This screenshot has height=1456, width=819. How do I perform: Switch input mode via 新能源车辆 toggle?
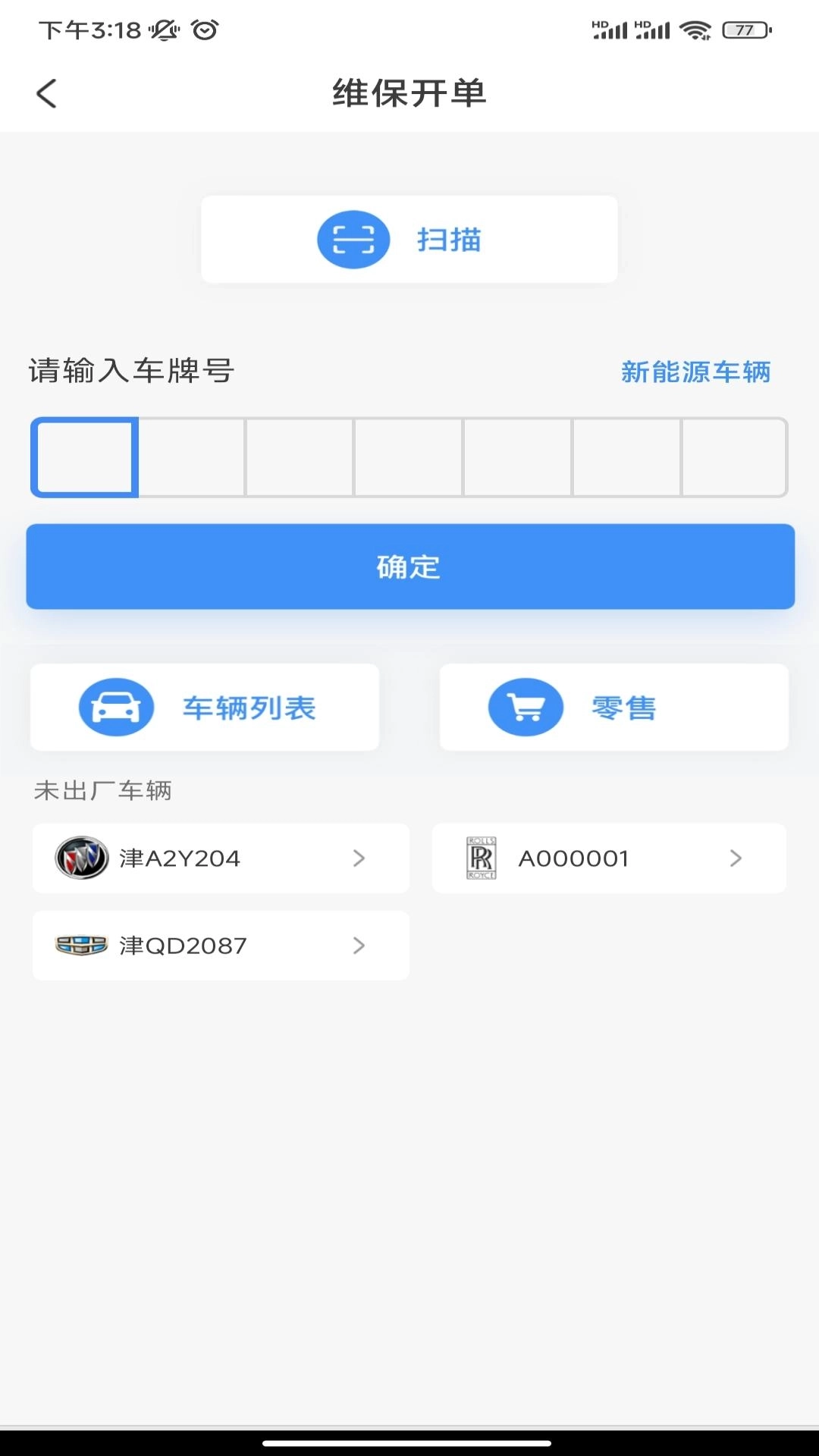(695, 372)
